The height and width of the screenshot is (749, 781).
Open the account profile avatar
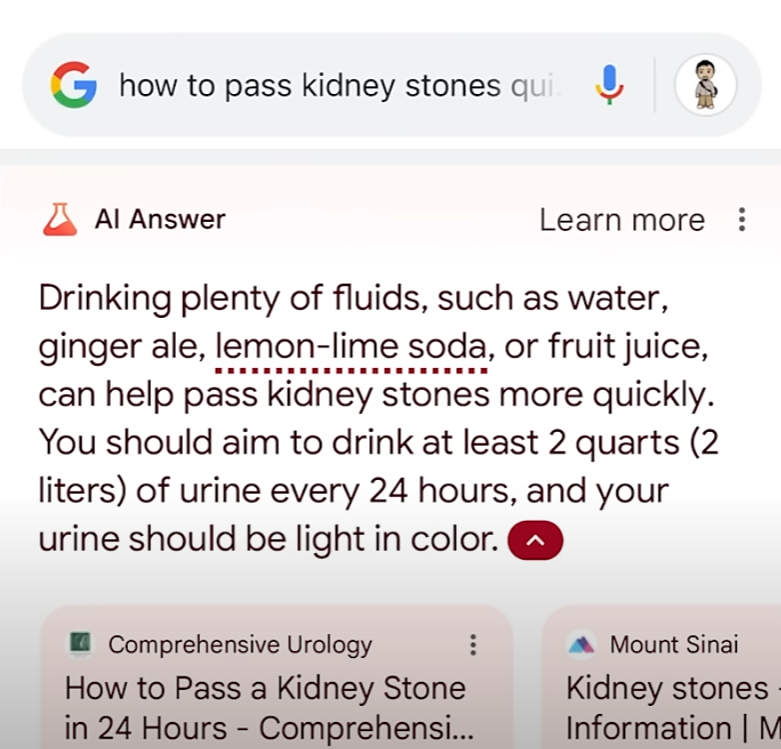click(x=705, y=85)
